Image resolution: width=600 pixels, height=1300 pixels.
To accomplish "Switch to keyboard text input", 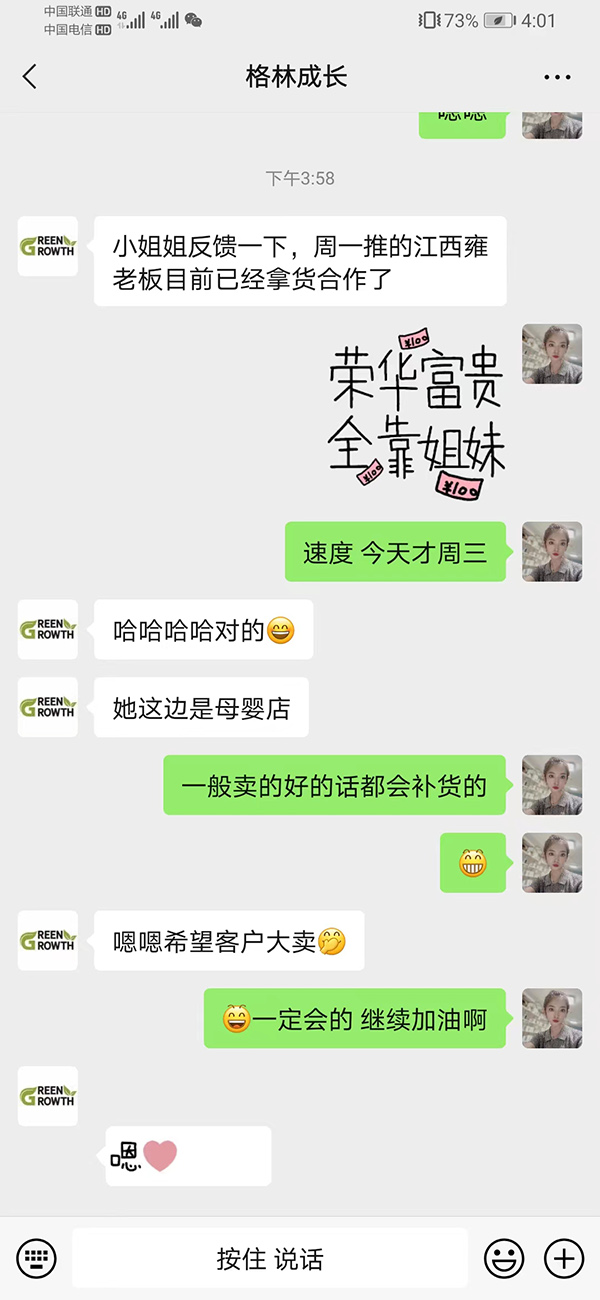I will pos(37,1258).
